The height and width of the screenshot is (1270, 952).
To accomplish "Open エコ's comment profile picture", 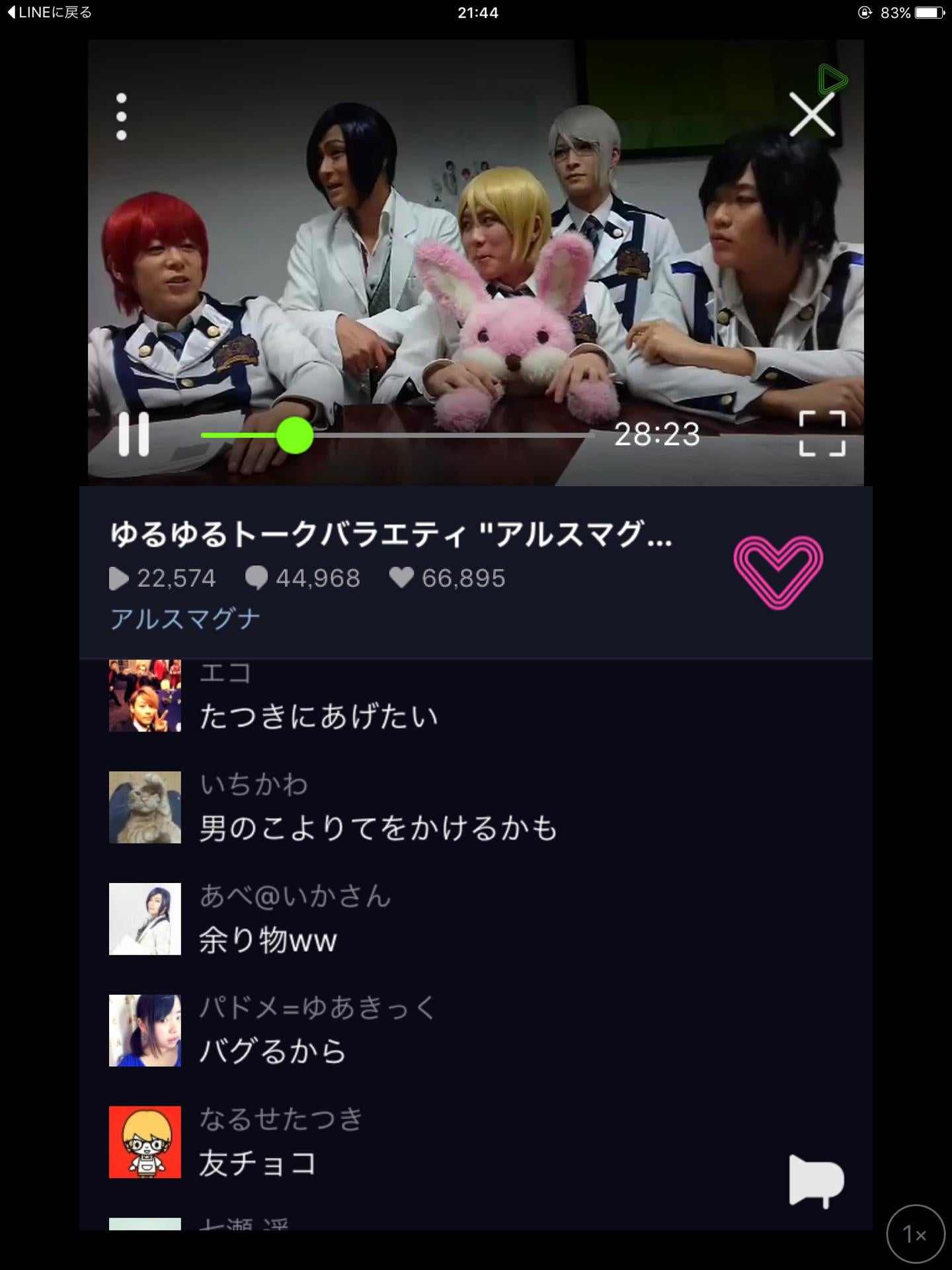I will 145,696.
